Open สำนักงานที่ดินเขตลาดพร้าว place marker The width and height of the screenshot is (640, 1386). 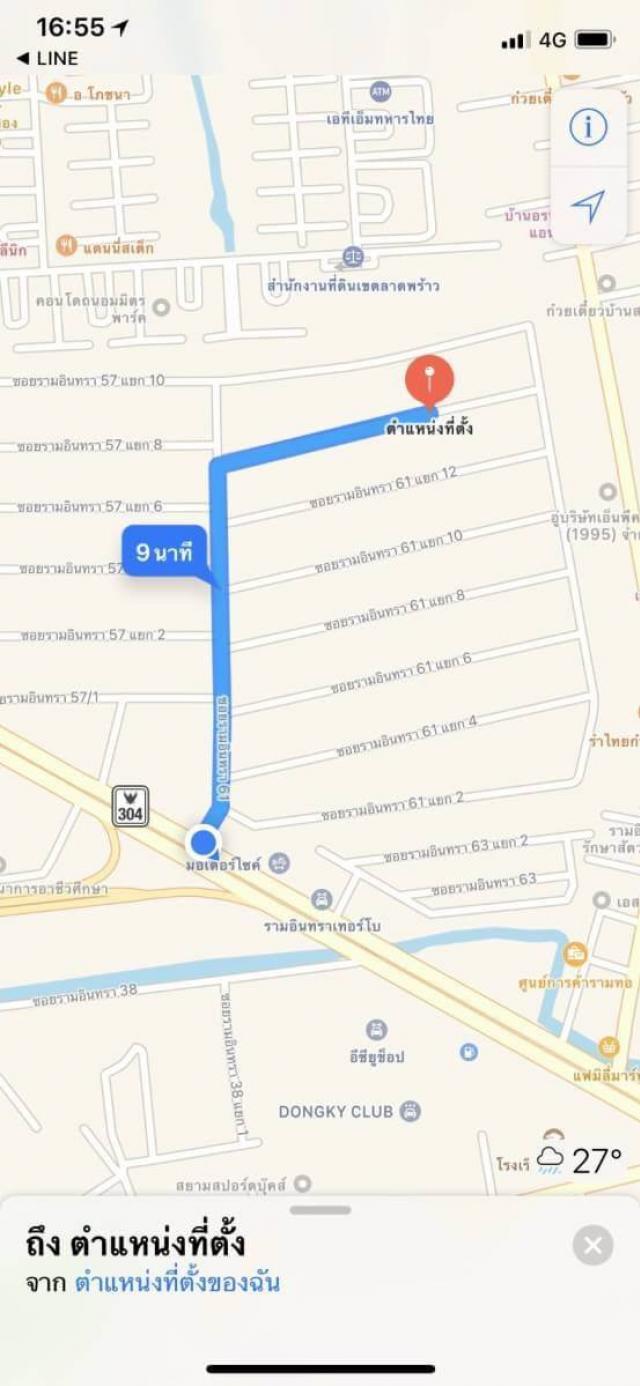click(352, 257)
